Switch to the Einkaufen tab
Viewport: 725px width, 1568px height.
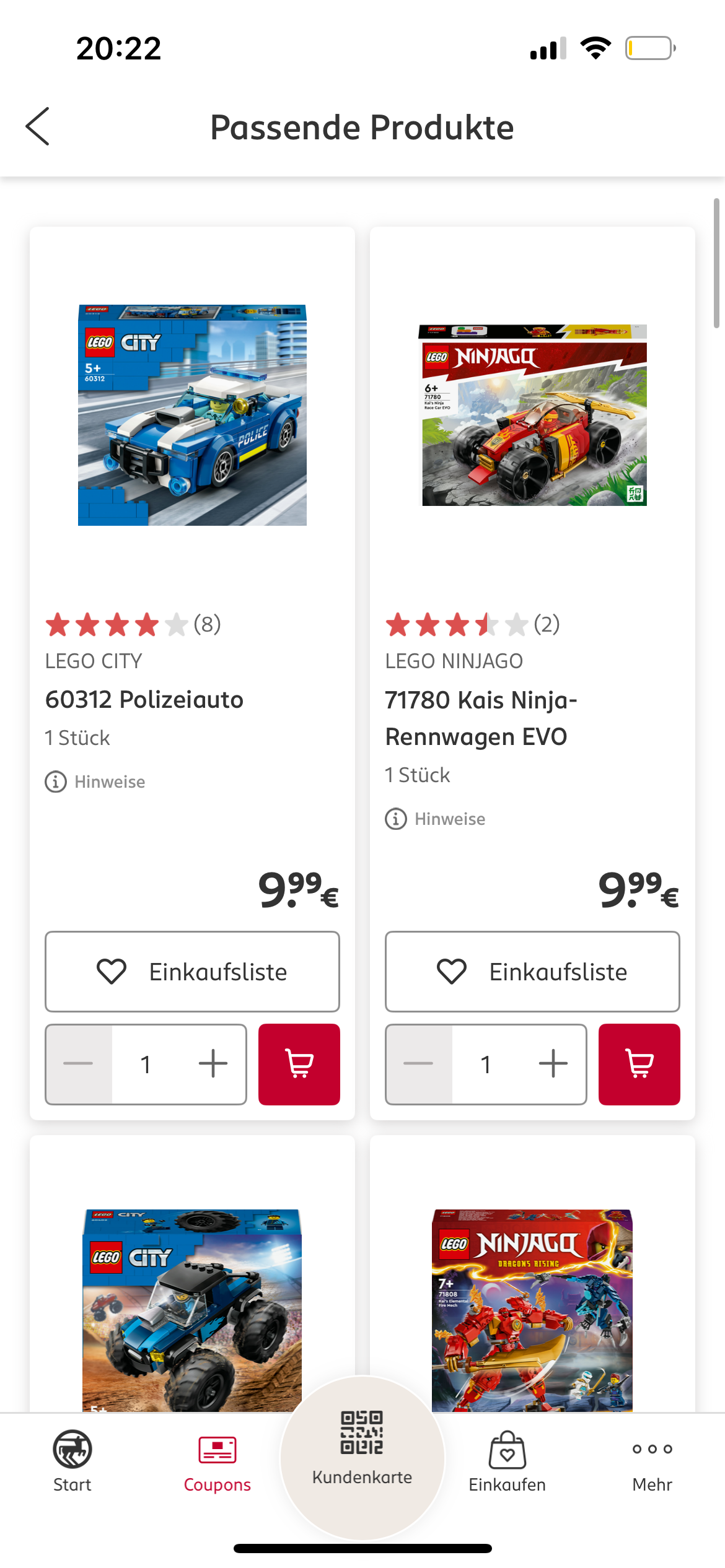[x=507, y=1461]
